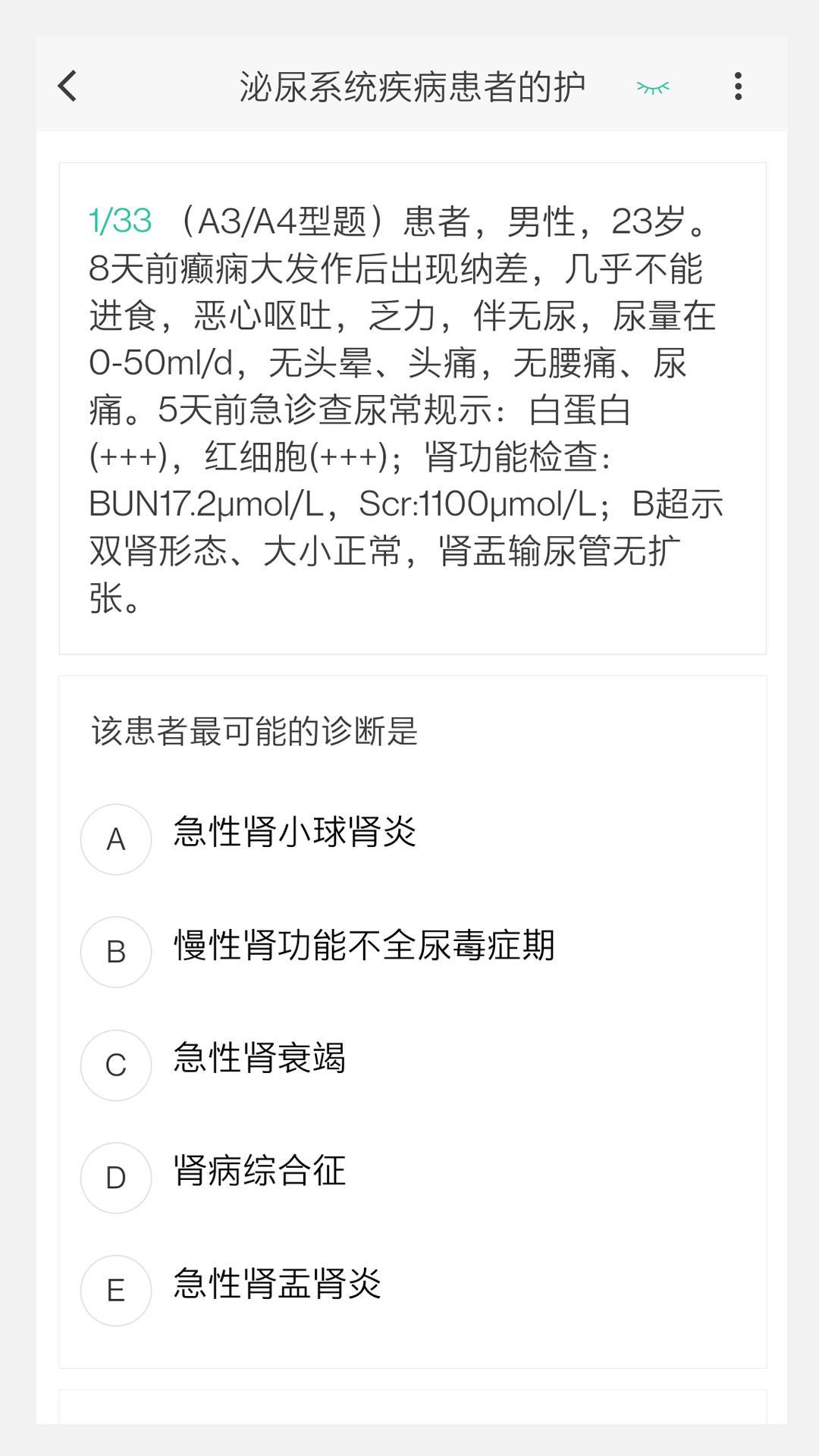
Task: Tap the back arrow to exit the quiz
Action: (x=67, y=87)
